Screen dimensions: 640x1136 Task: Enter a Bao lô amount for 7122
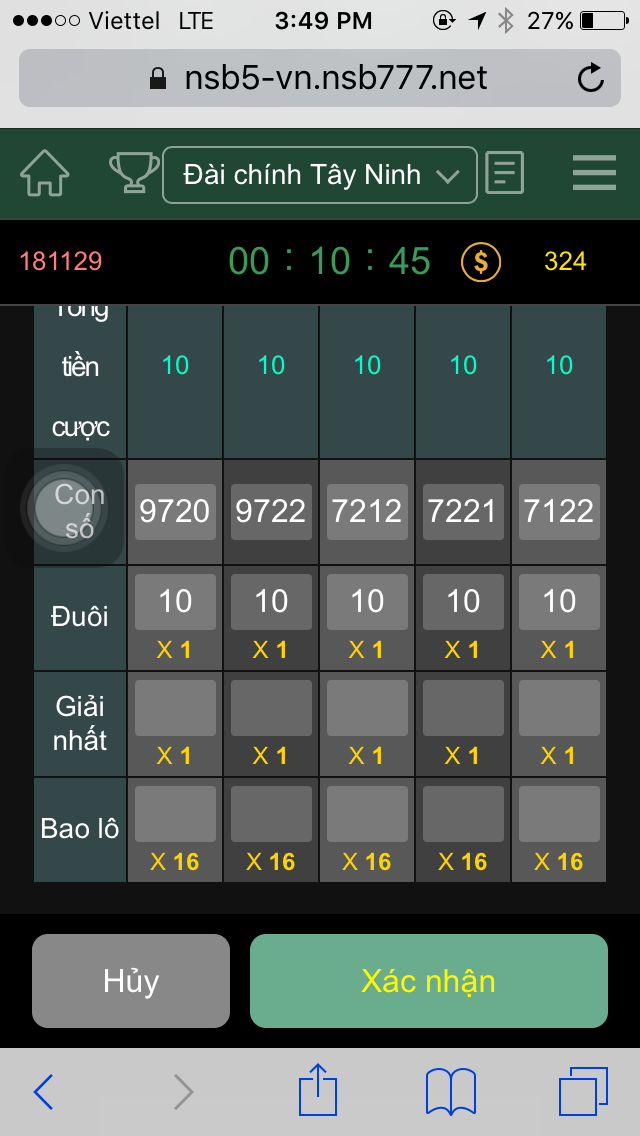tap(559, 814)
